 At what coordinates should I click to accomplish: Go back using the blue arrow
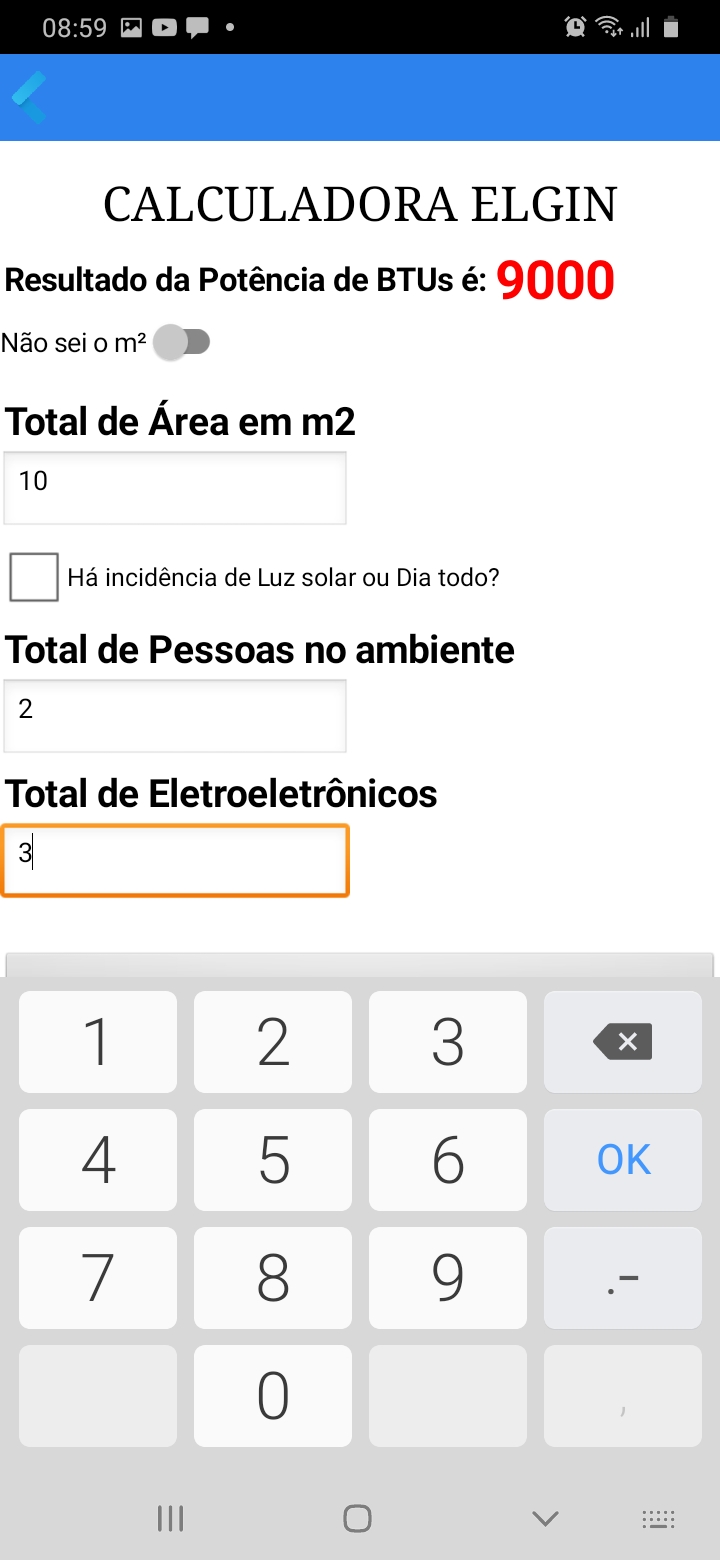29,97
